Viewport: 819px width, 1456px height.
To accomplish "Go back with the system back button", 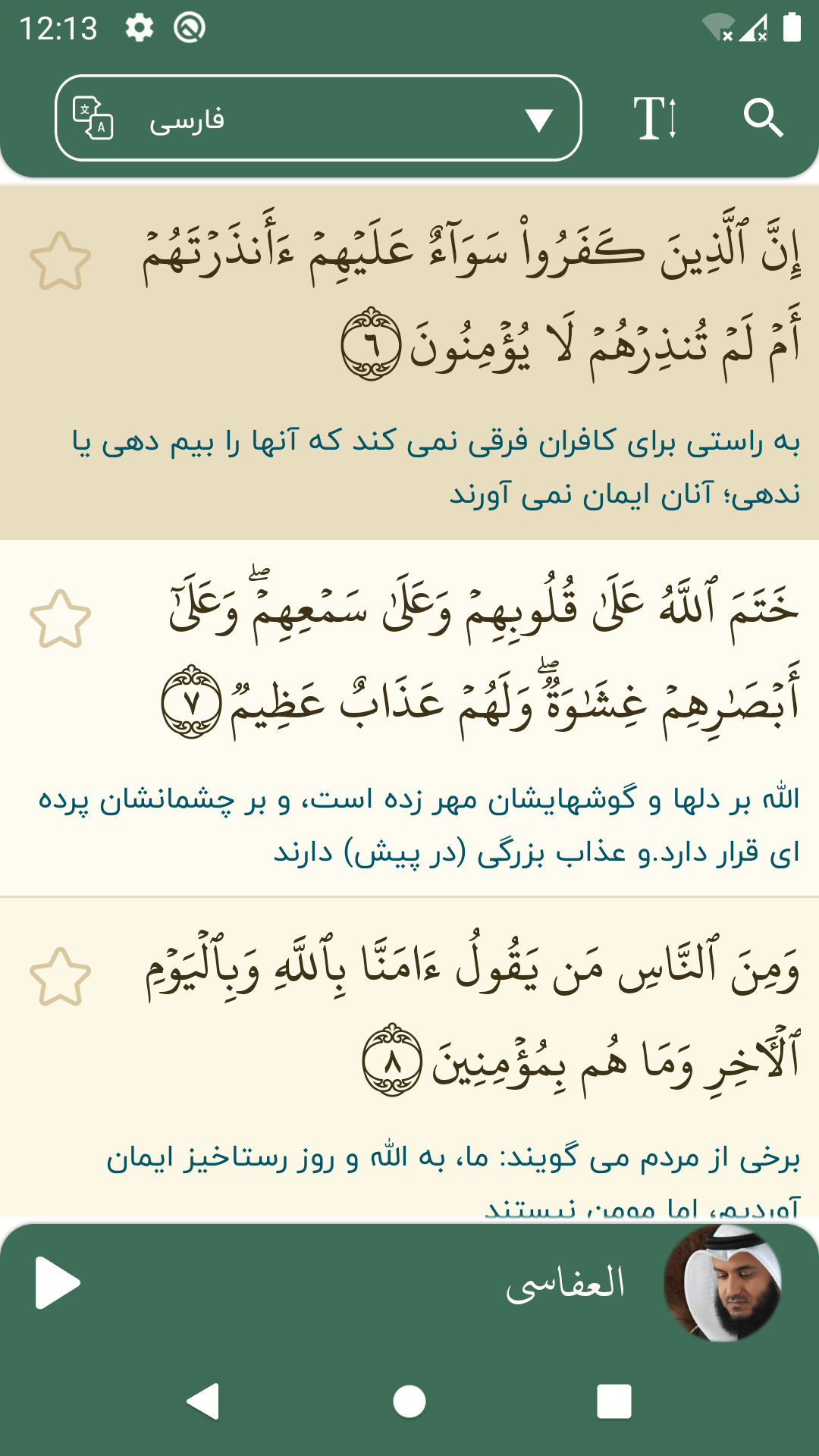I will [x=203, y=1401].
